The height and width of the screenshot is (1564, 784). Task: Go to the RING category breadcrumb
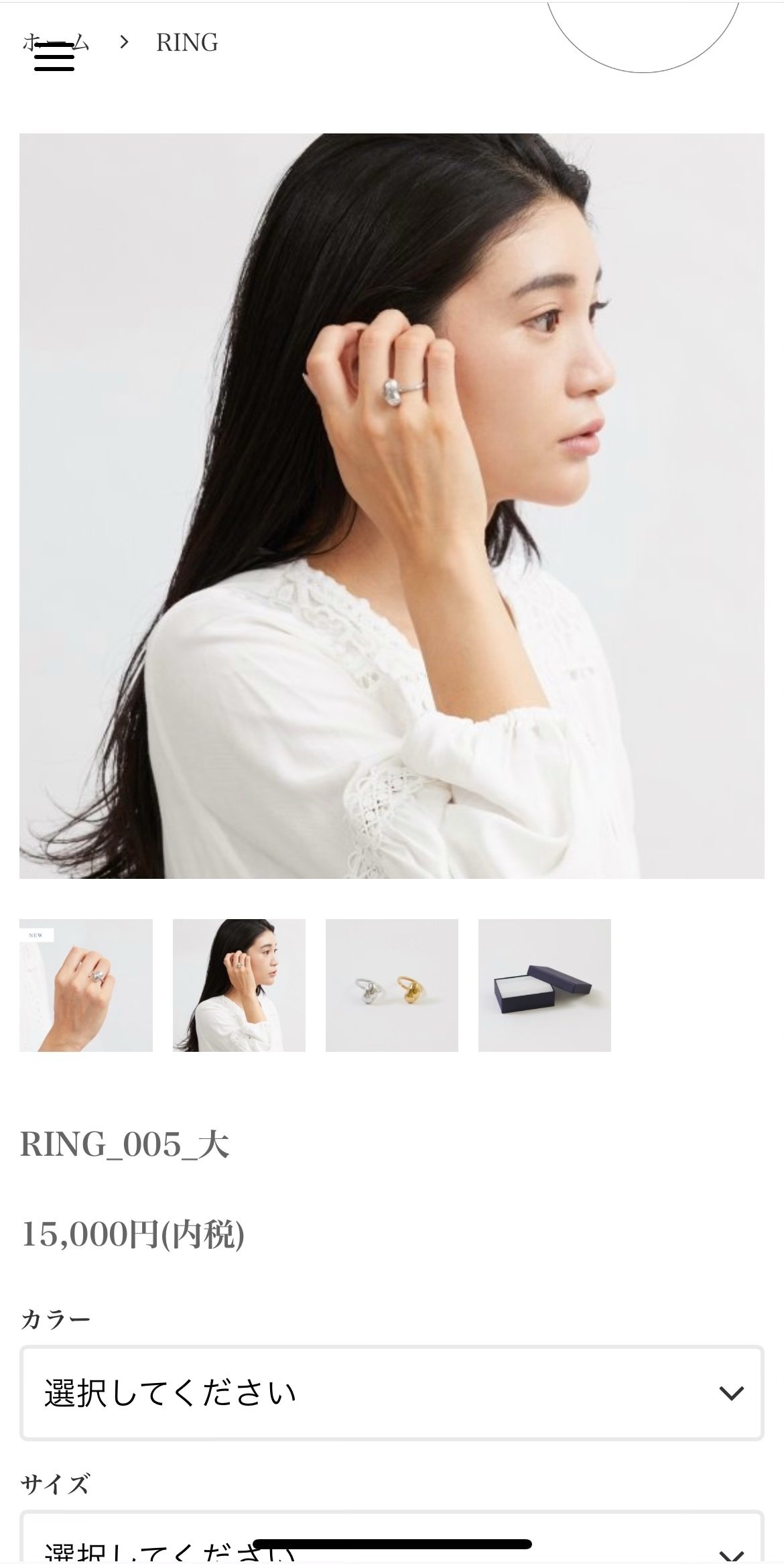[x=187, y=43]
